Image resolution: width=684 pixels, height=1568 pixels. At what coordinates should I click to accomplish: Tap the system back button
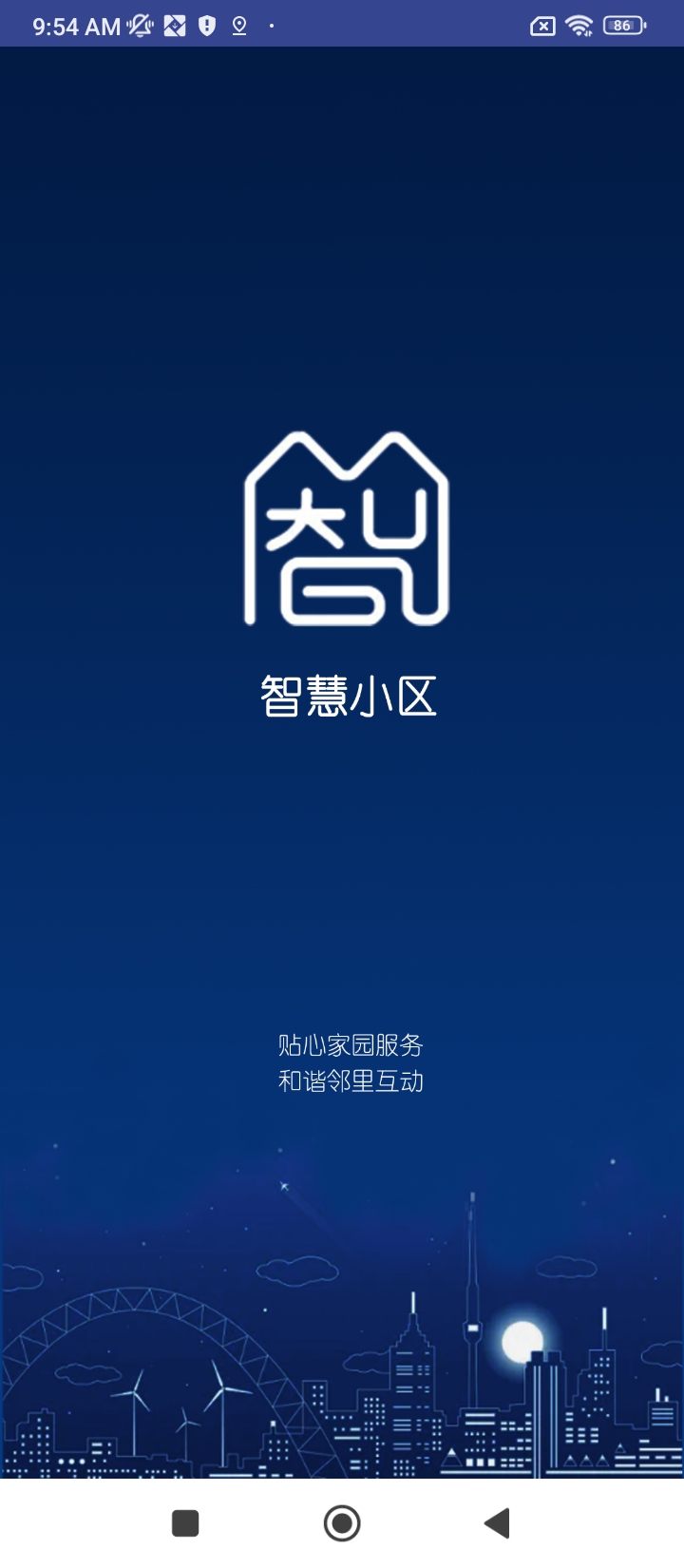pyautogui.click(x=498, y=1523)
